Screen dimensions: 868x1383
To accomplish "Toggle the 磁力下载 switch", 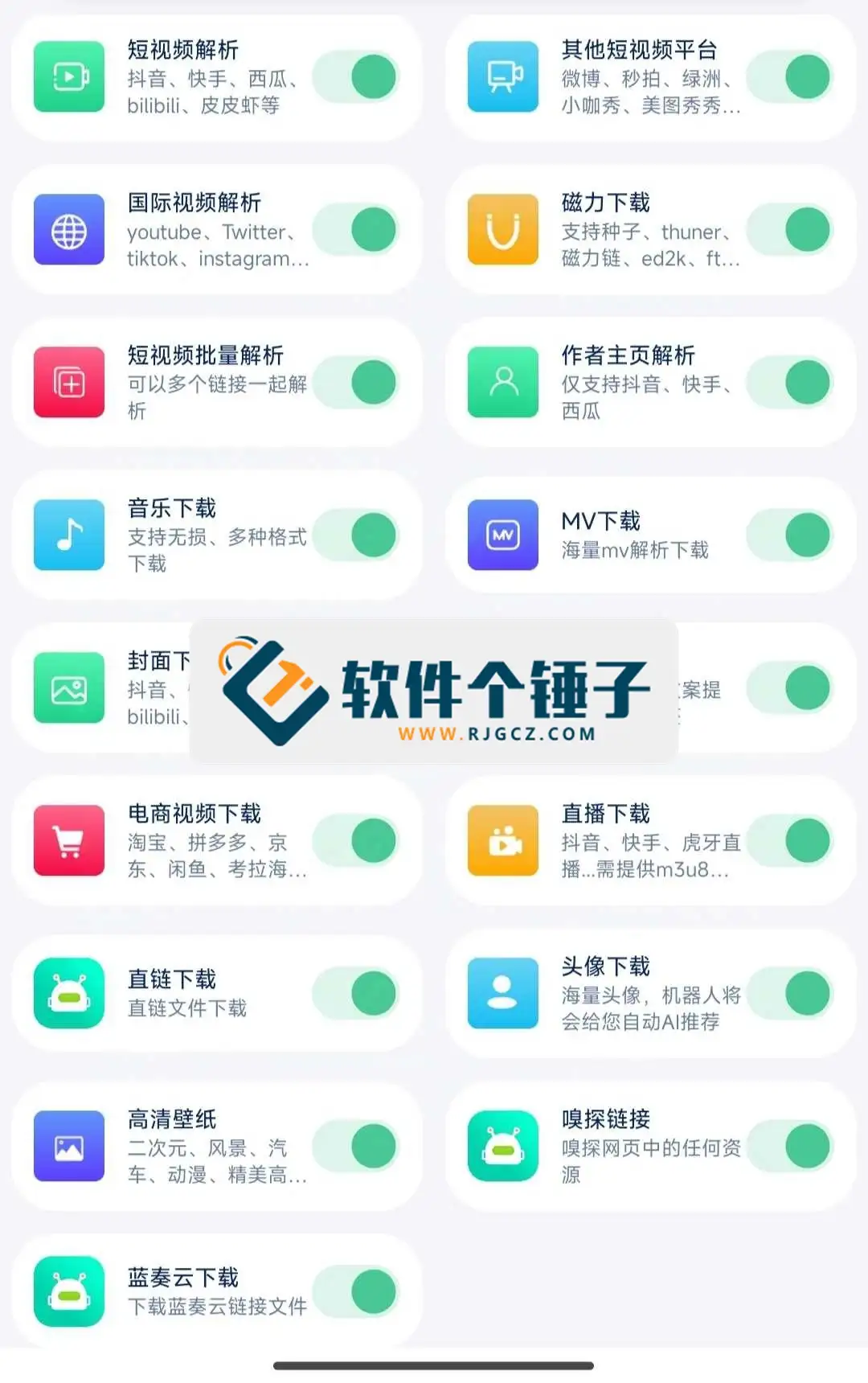I will 791,230.
